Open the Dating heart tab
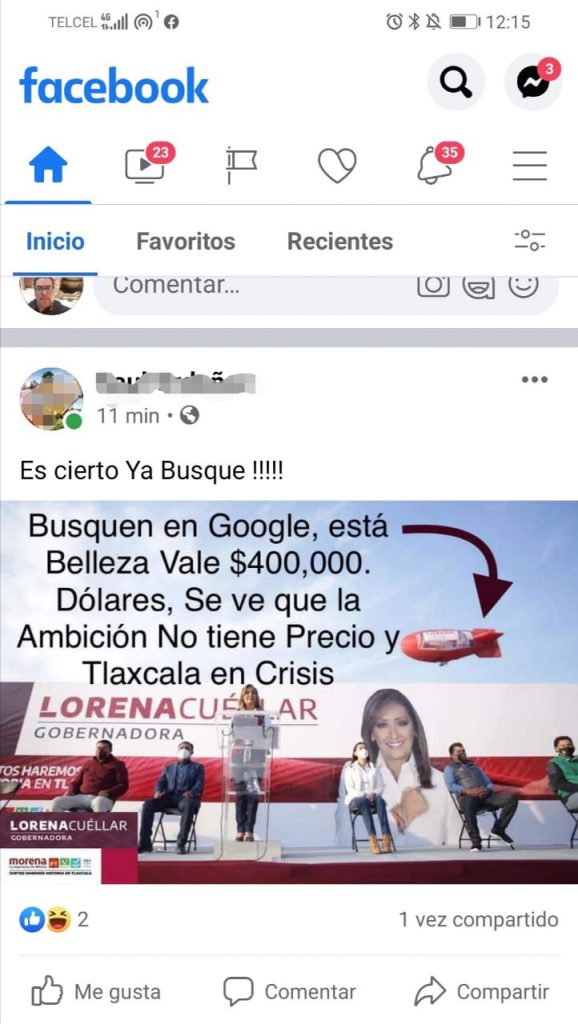The width and height of the screenshot is (578, 1024). [338, 165]
